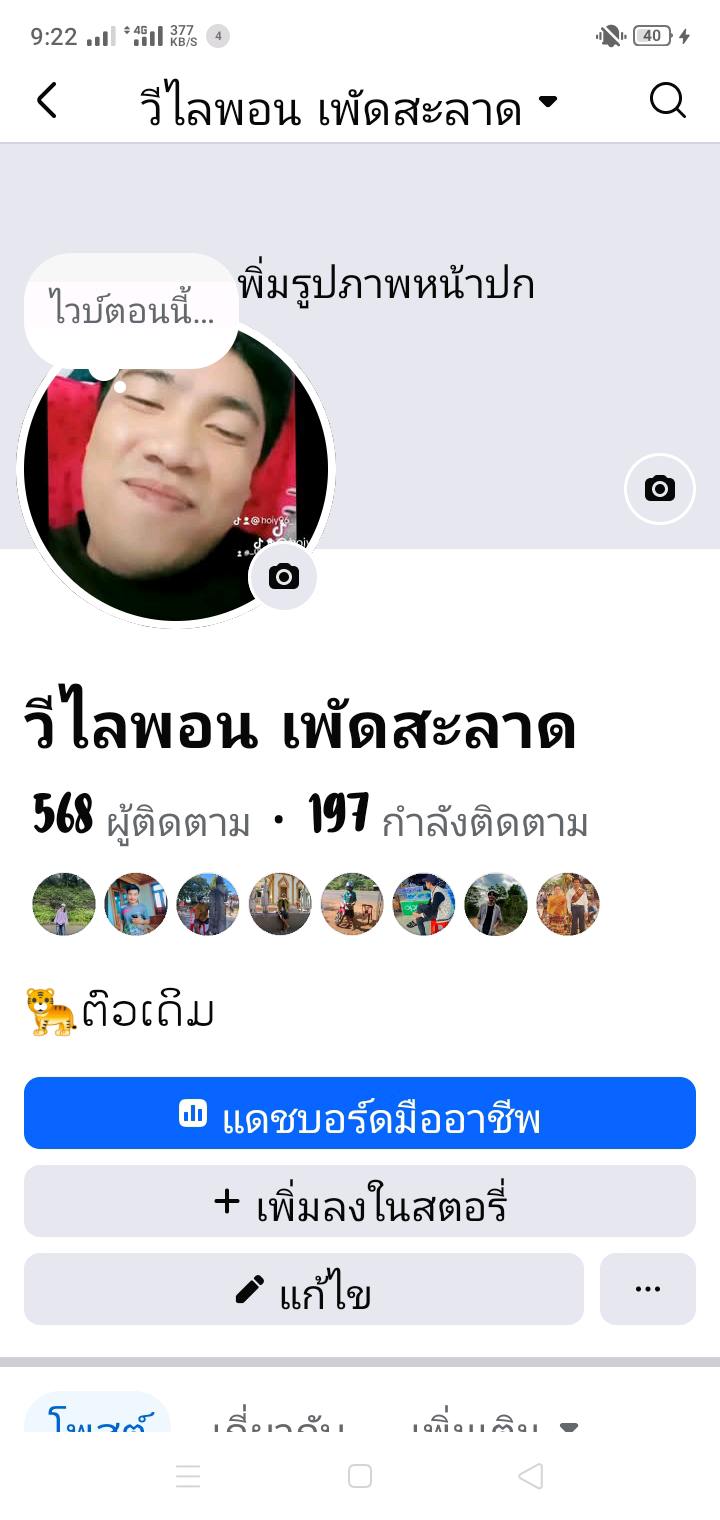Open the search magnifier icon

point(667,101)
